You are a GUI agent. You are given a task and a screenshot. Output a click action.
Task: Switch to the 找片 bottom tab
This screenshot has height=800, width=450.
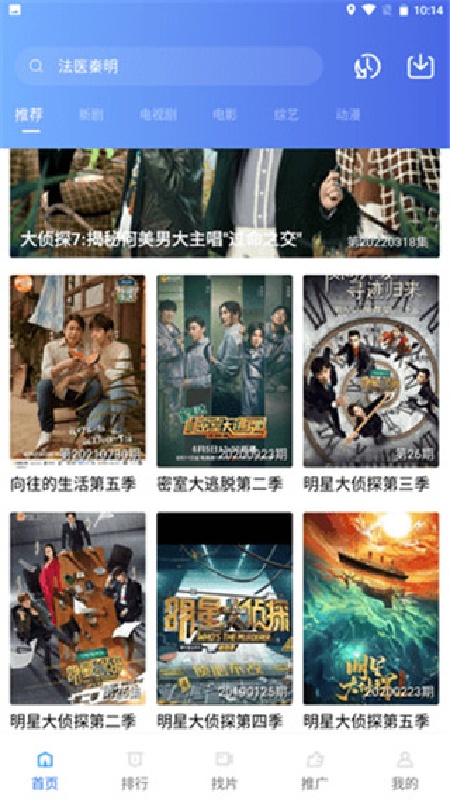[x=224, y=770]
